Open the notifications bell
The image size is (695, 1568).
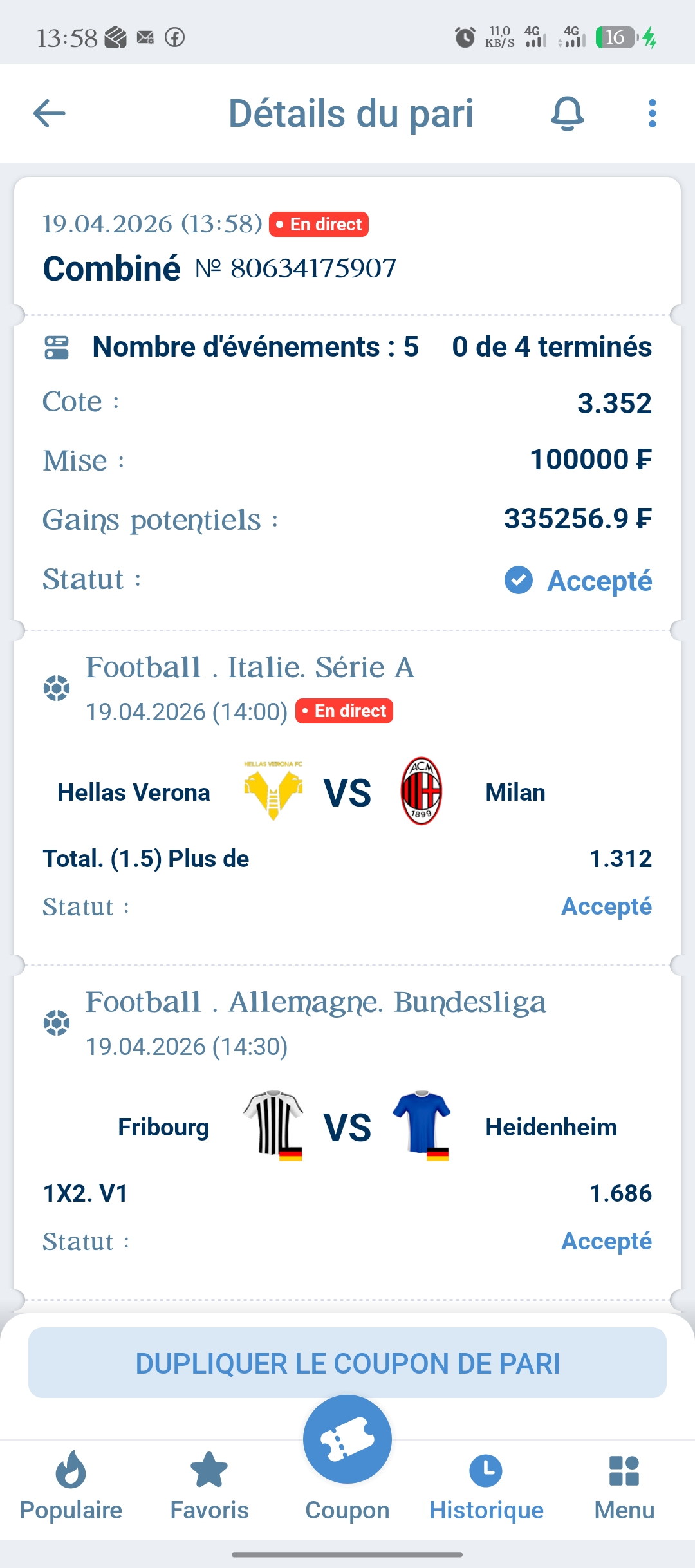[567, 114]
